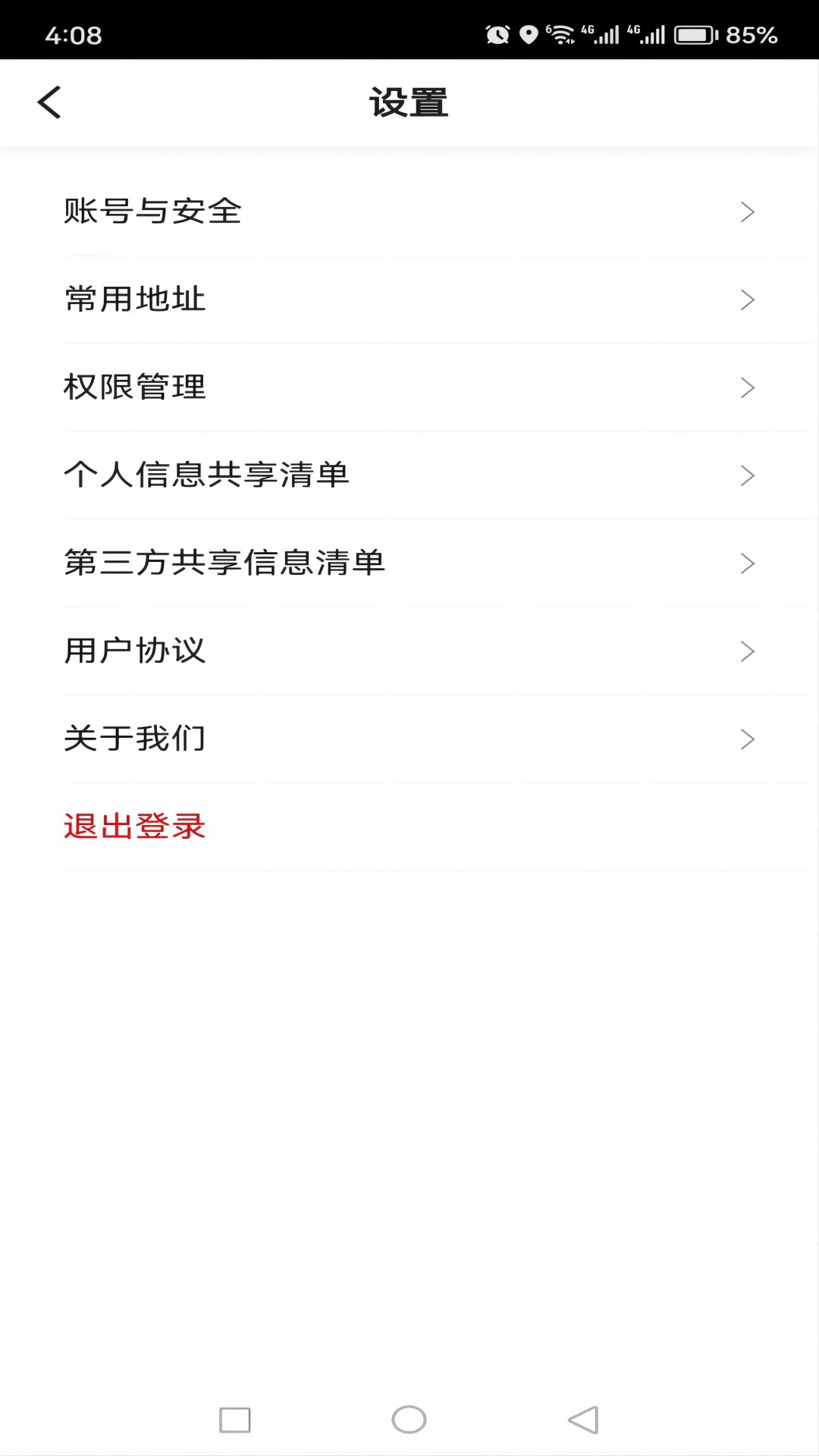Open 常用地址 list
The height and width of the screenshot is (1456, 819).
(409, 300)
